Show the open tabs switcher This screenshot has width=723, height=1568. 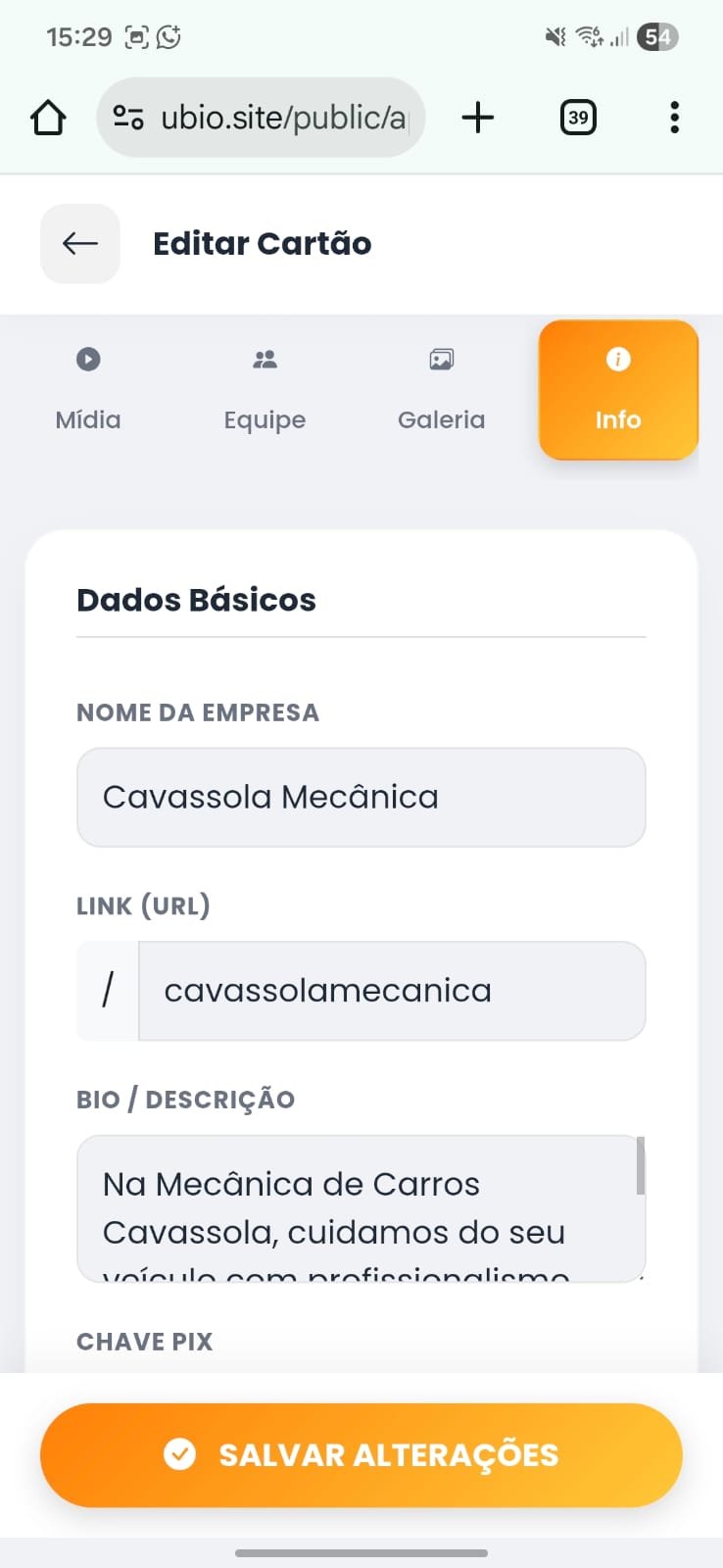tap(578, 118)
